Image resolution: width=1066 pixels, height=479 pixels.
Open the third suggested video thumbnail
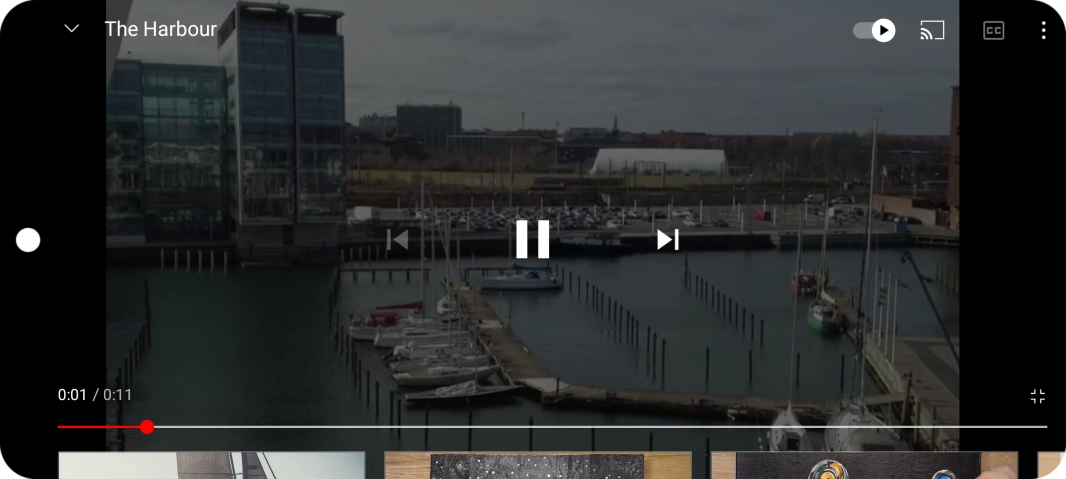point(863,465)
